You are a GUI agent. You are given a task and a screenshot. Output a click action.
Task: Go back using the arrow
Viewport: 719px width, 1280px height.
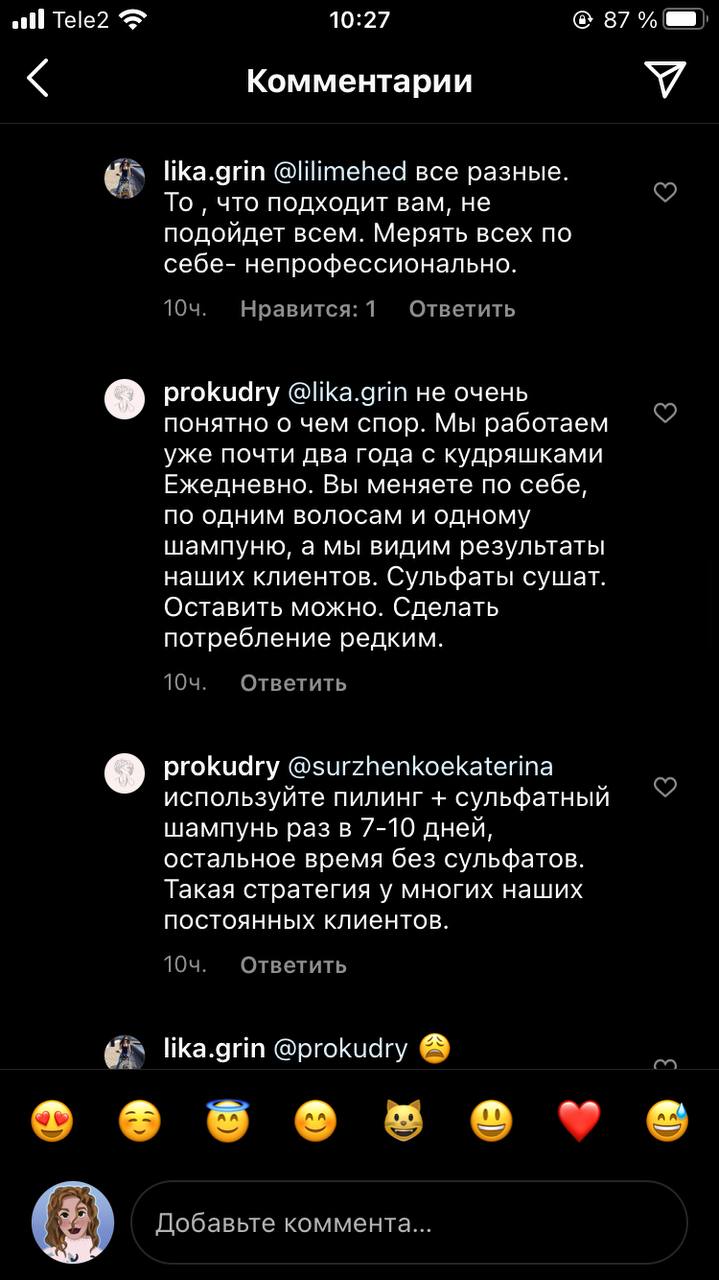(x=37, y=79)
